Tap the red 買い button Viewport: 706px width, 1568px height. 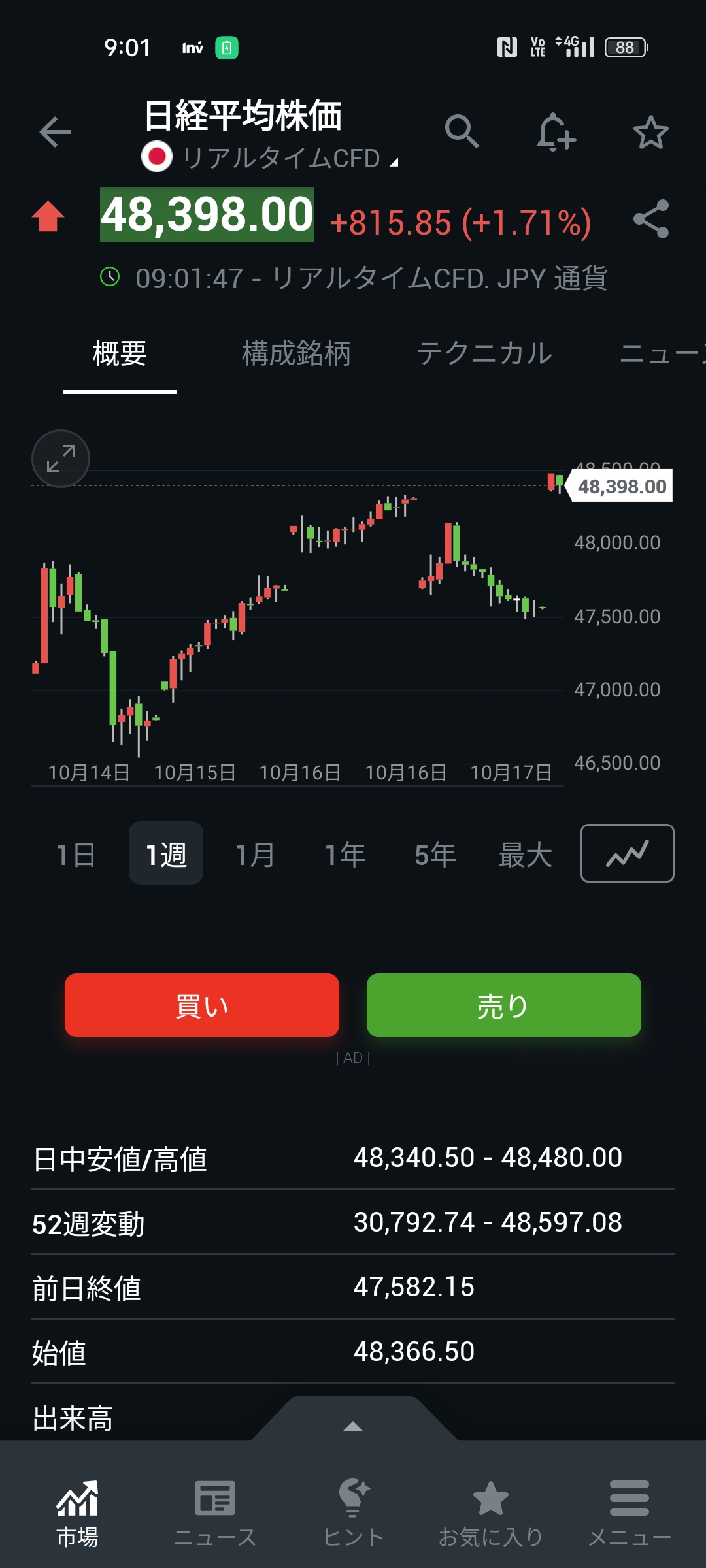click(x=202, y=1005)
